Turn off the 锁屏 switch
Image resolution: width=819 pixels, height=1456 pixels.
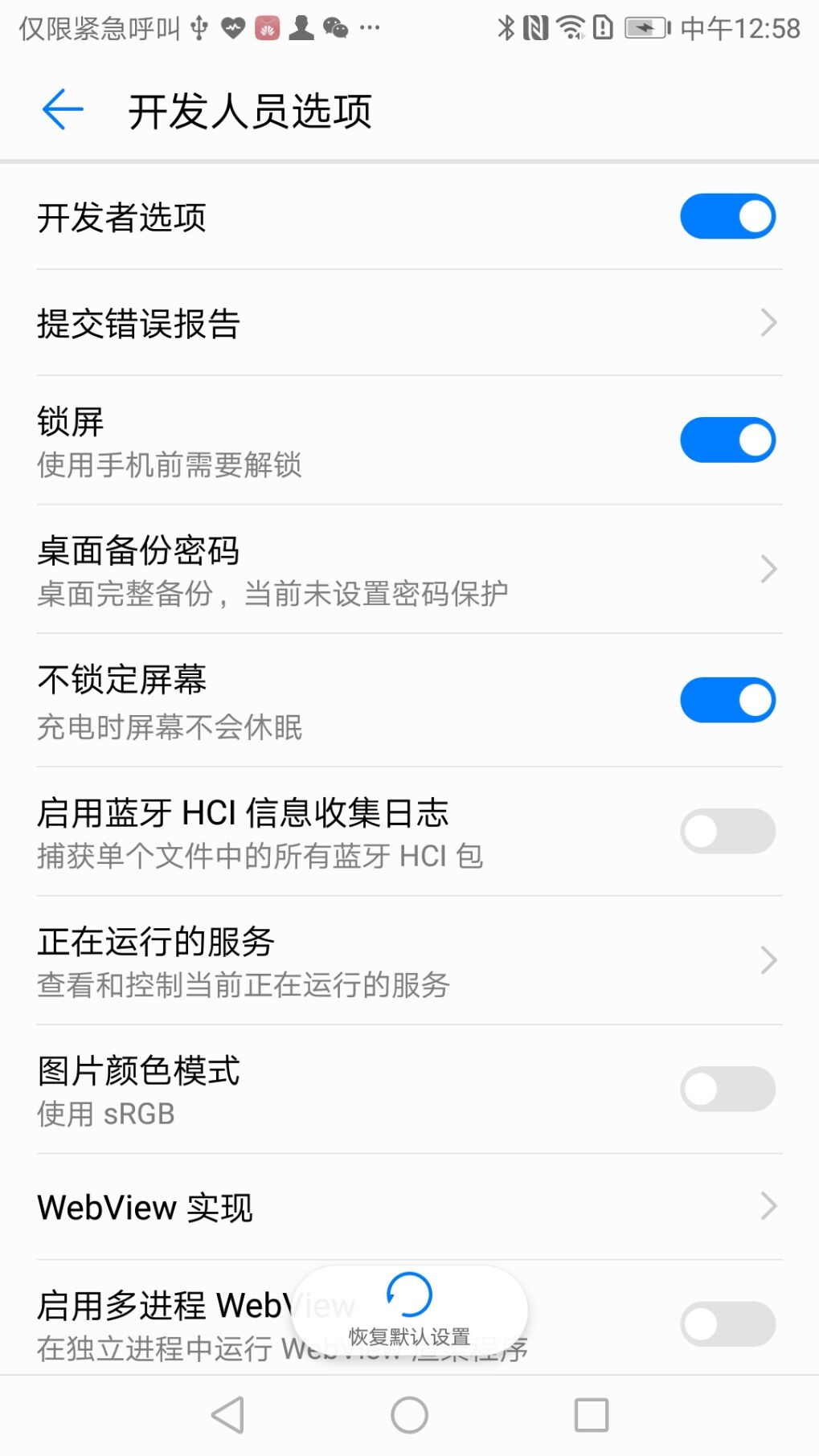(x=726, y=440)
